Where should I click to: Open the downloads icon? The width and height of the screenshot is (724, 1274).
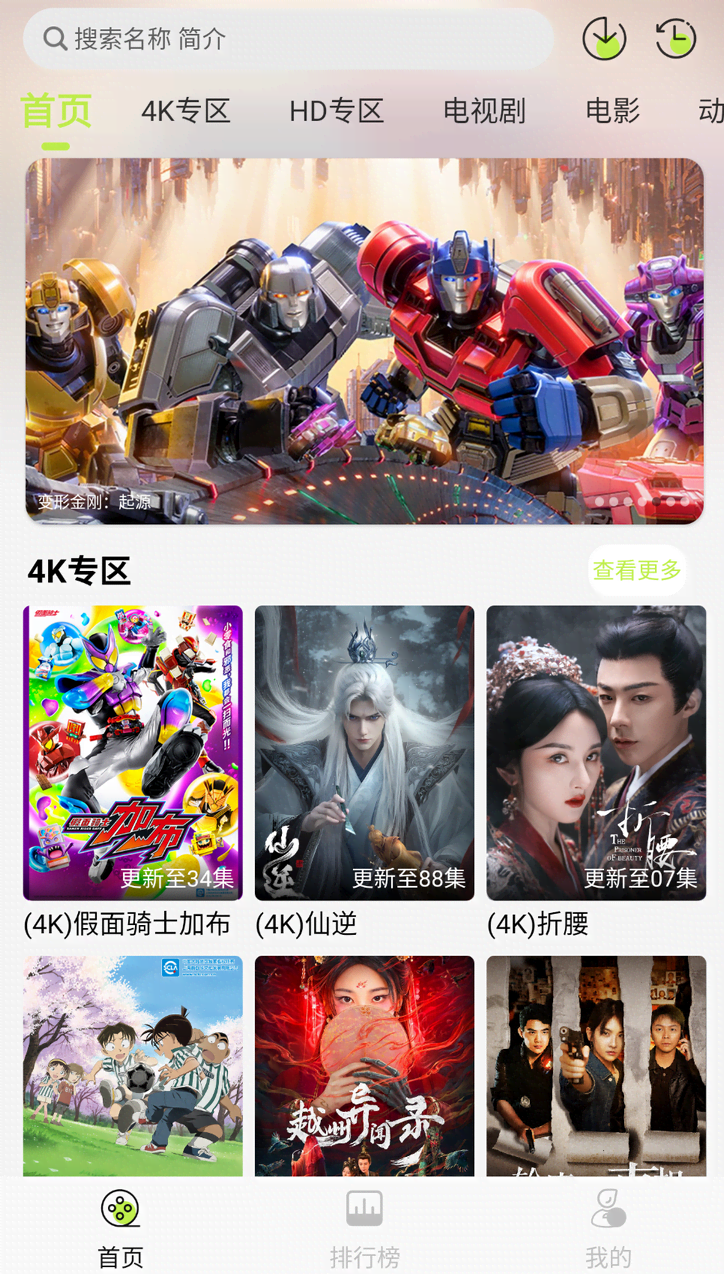[x=604, y=39]
